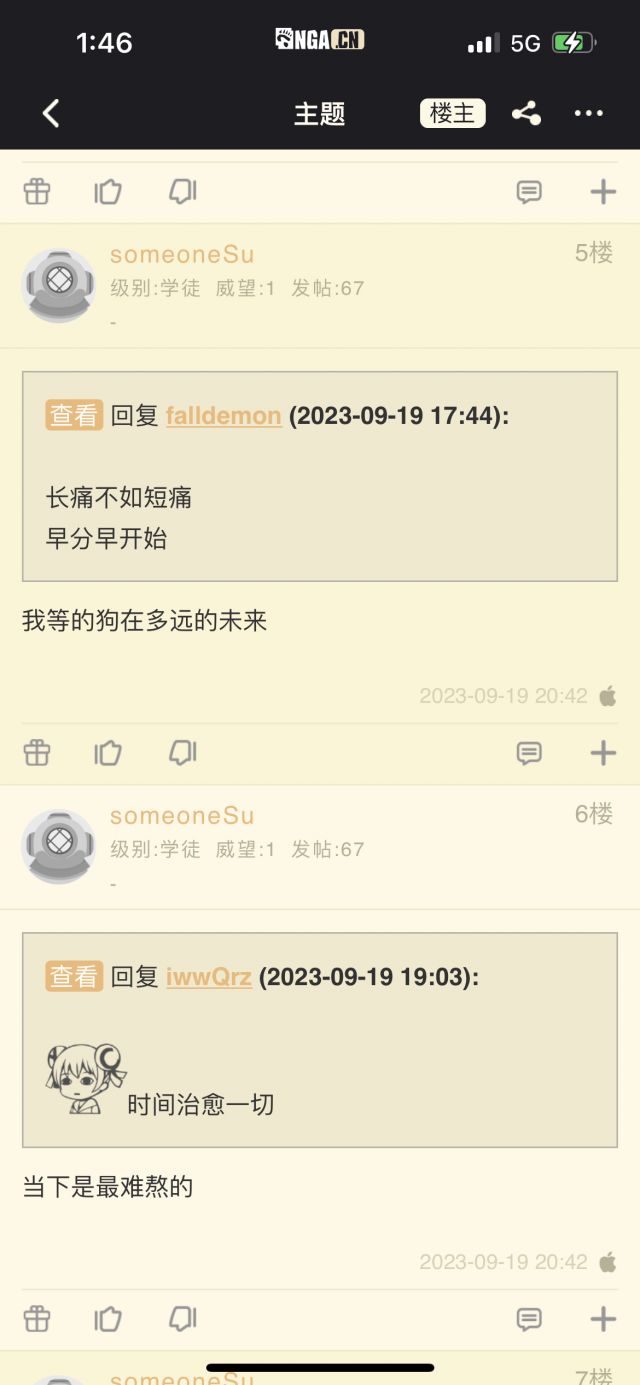
Task: Send a gift to the post "我等的狗在多远的未来"
Action: tap(37, 753)
